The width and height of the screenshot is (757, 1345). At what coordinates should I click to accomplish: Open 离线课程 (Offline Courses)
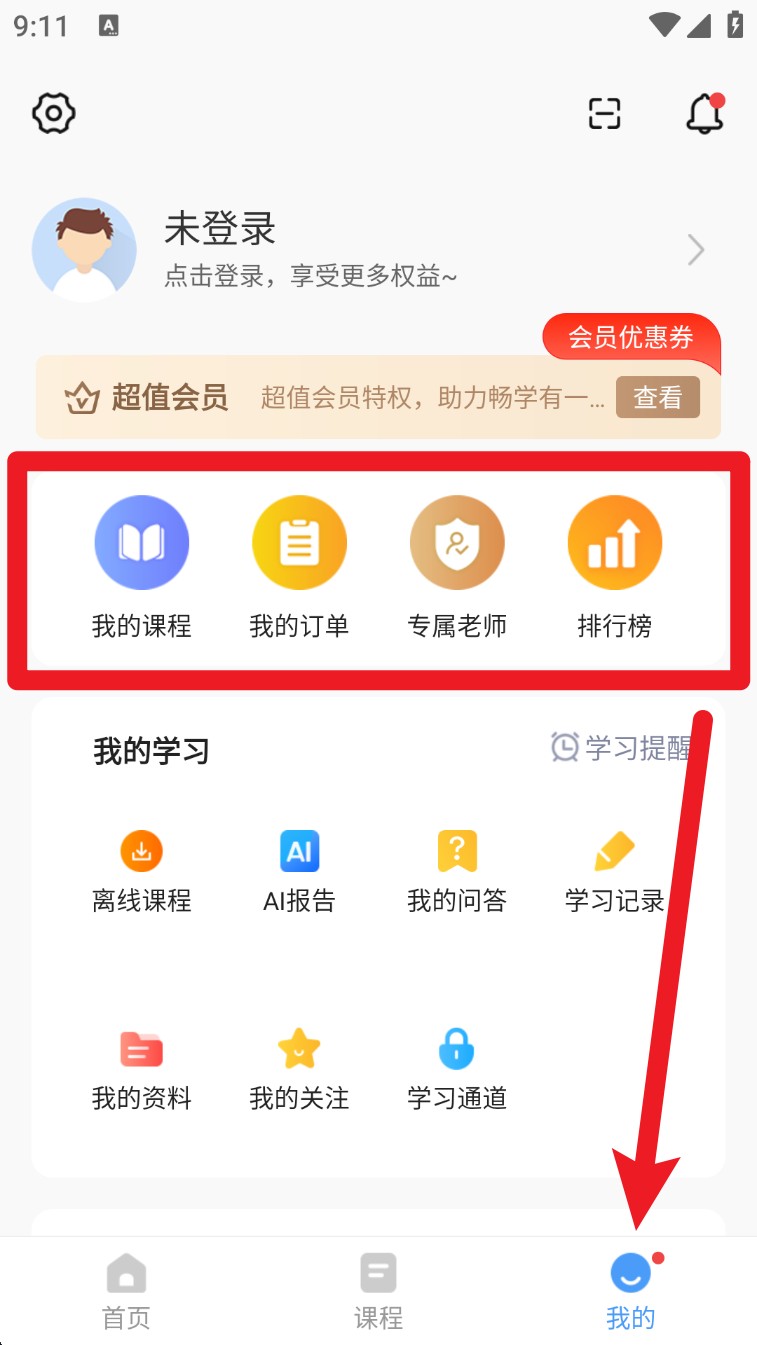click(x=141, y=870)
